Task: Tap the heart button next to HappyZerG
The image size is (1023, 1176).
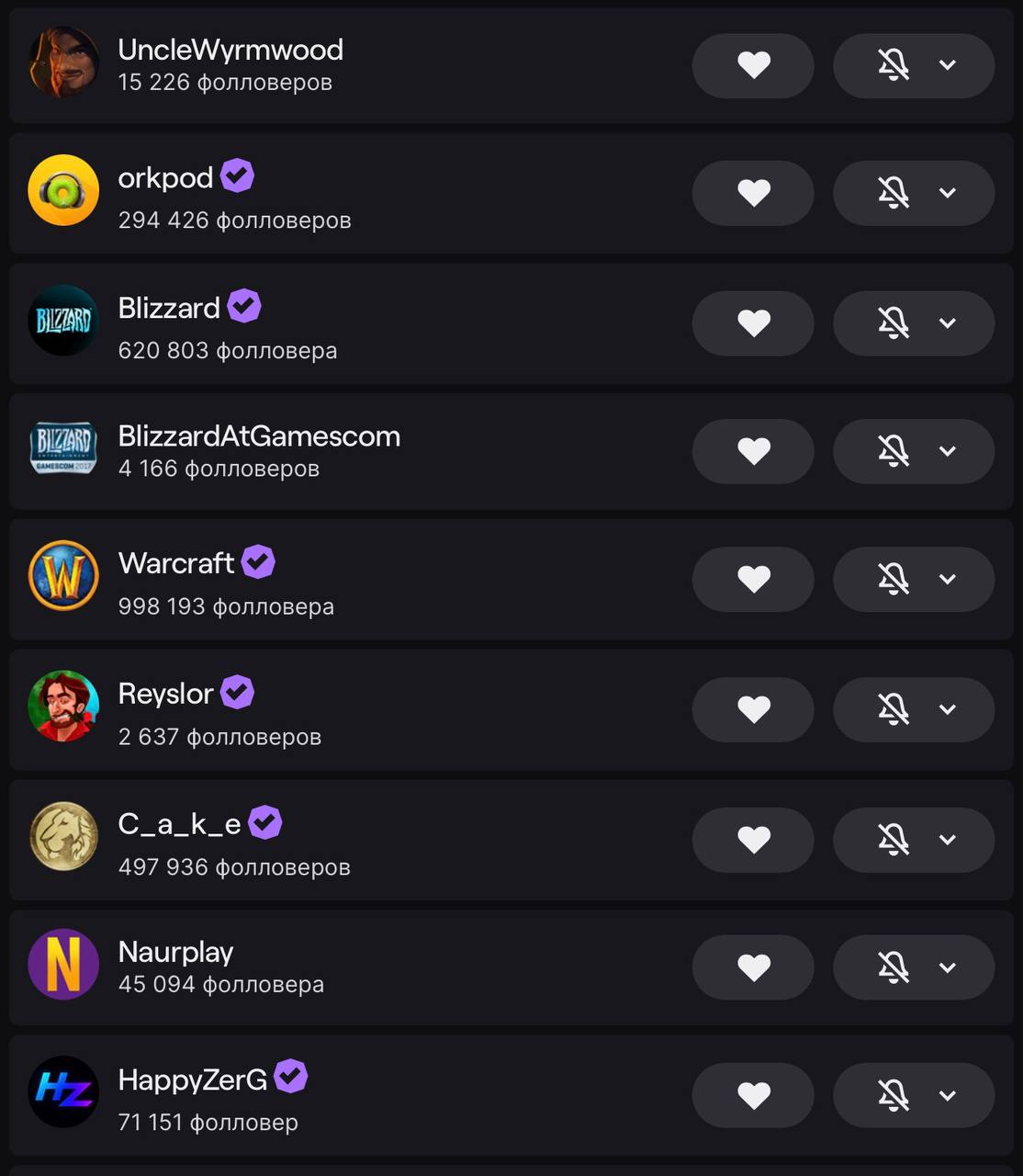Action: pos(753,1095)
